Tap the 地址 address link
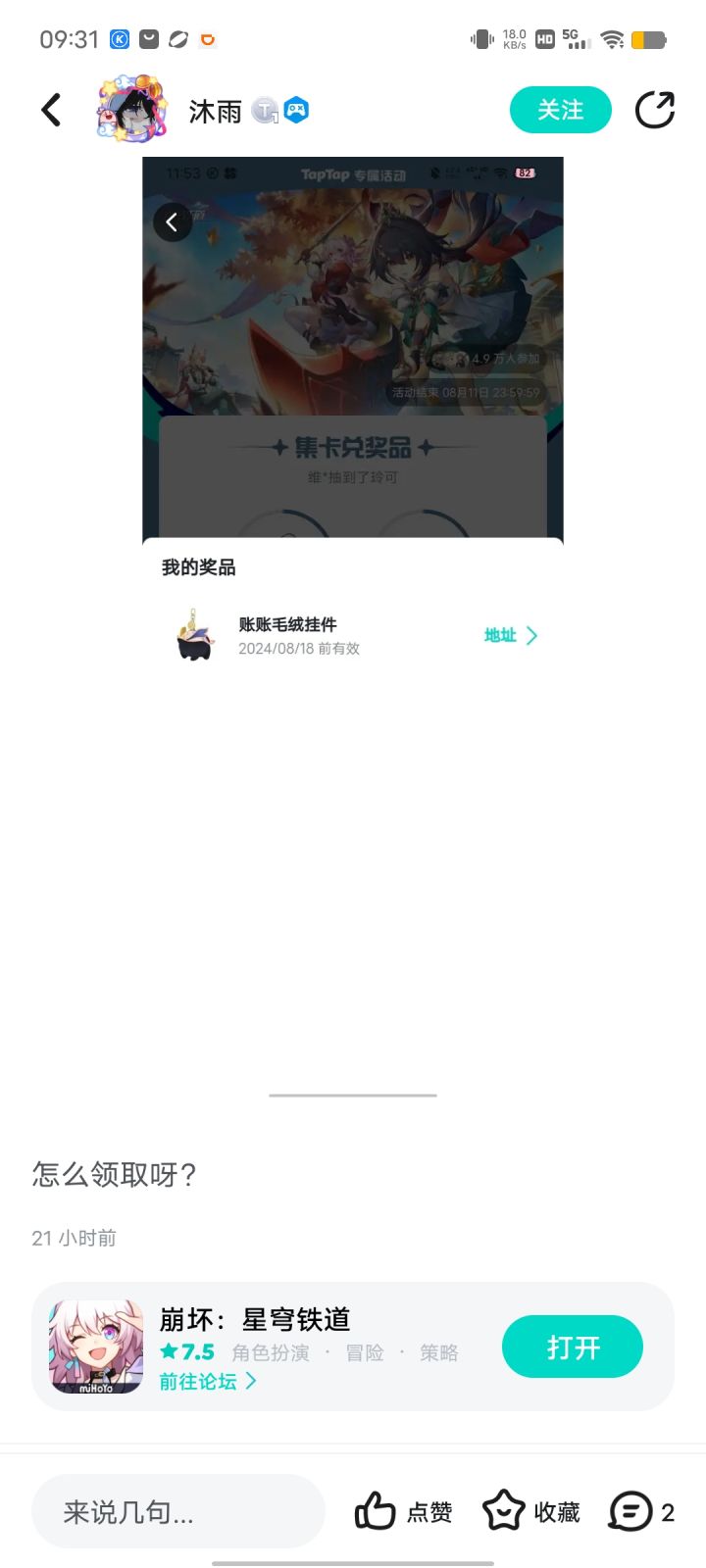The image size is (706, 1568). (499, 635)
